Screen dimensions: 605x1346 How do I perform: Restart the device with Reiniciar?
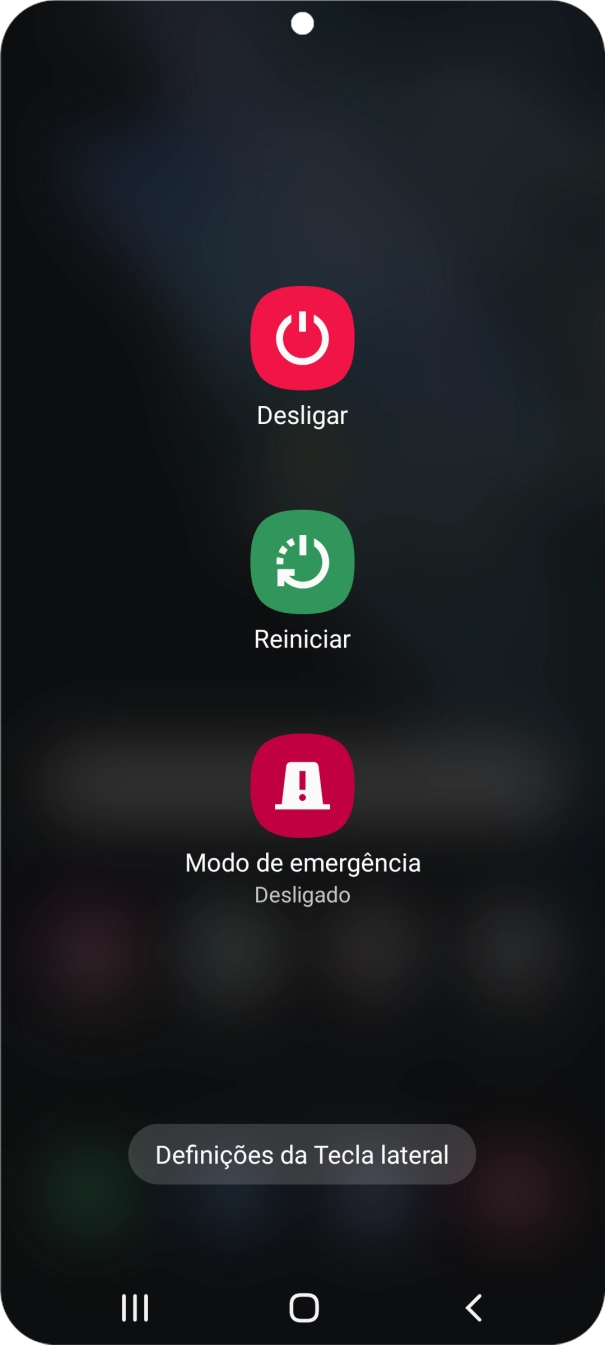302,562
